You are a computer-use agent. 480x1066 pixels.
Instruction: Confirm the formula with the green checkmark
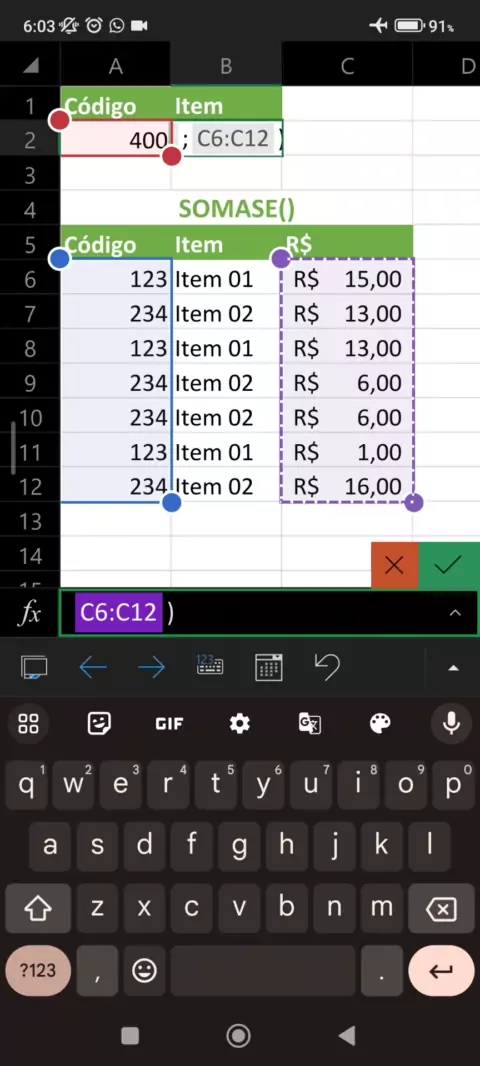[x=449, y=565]
